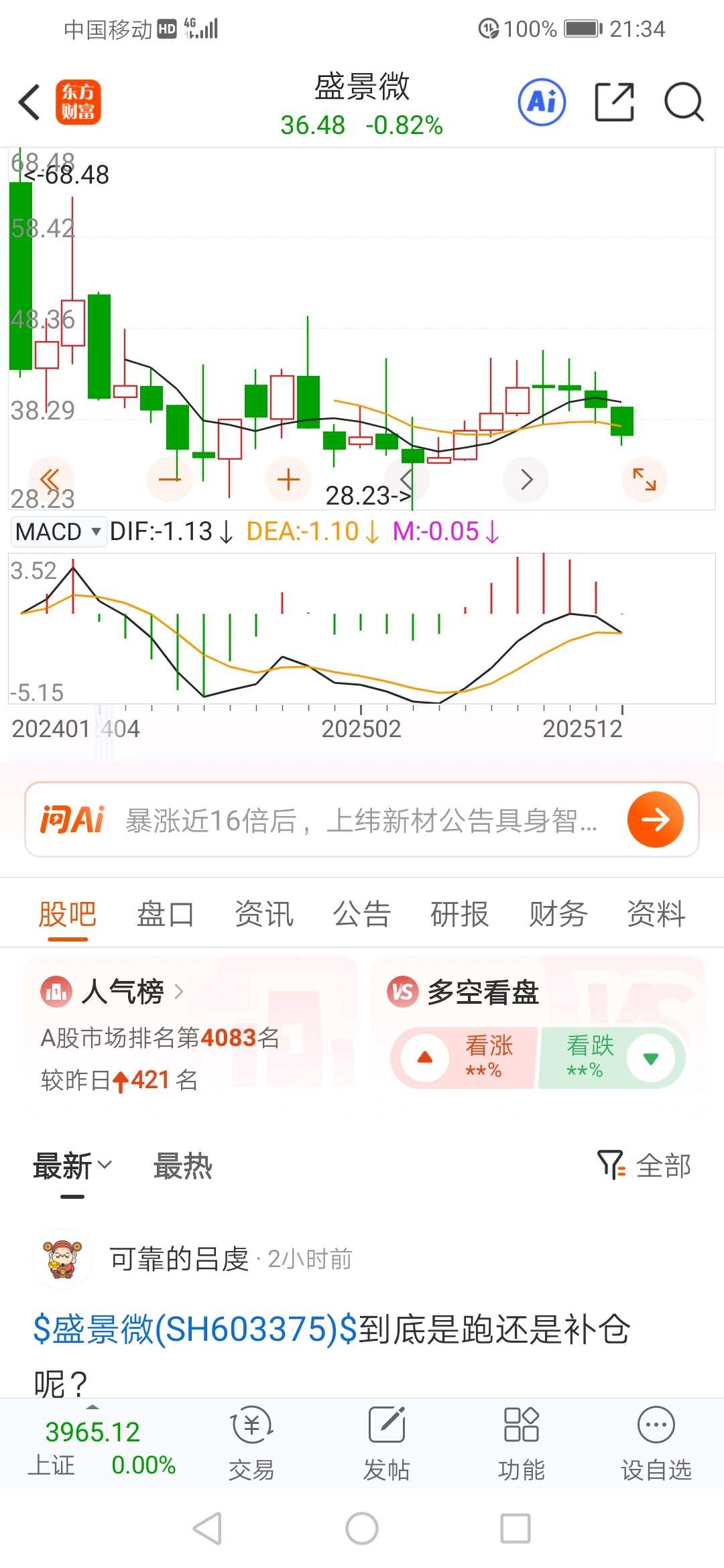Open the MACD indicator dropdown
724x1568 pixels.
click(x=58, y=532)
